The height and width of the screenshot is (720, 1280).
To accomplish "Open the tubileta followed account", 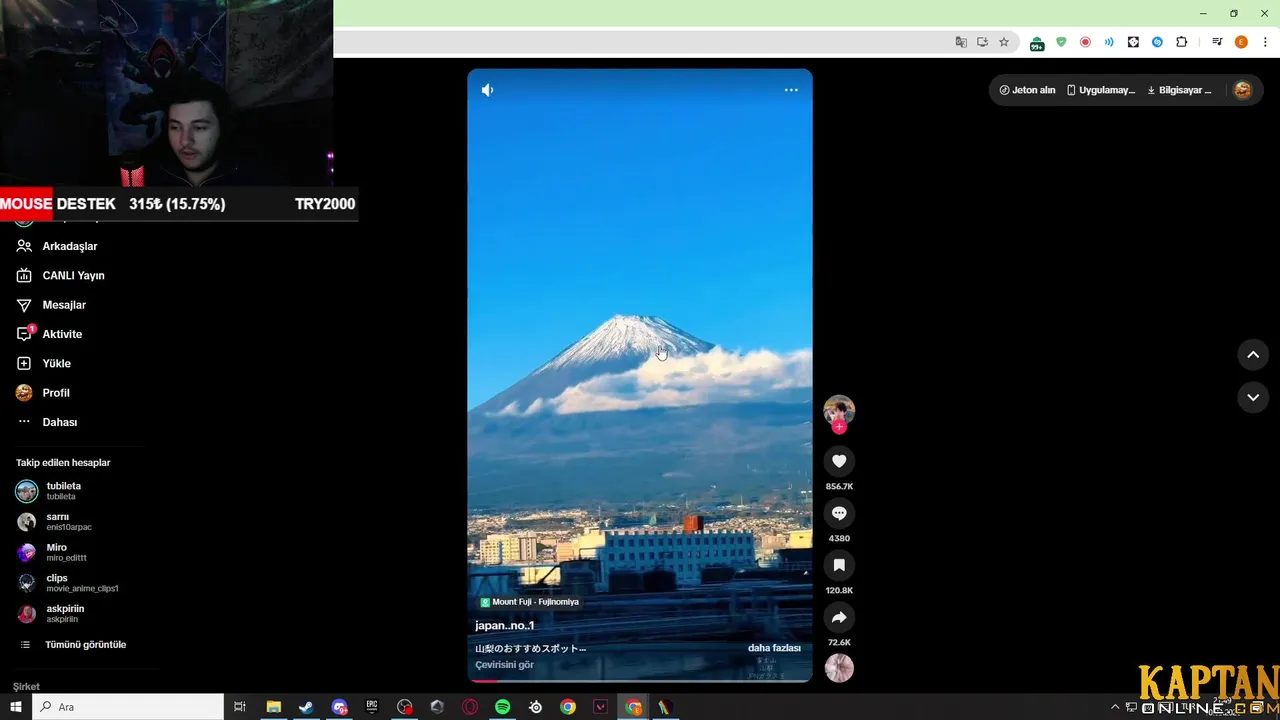I will tap(62, 490).
